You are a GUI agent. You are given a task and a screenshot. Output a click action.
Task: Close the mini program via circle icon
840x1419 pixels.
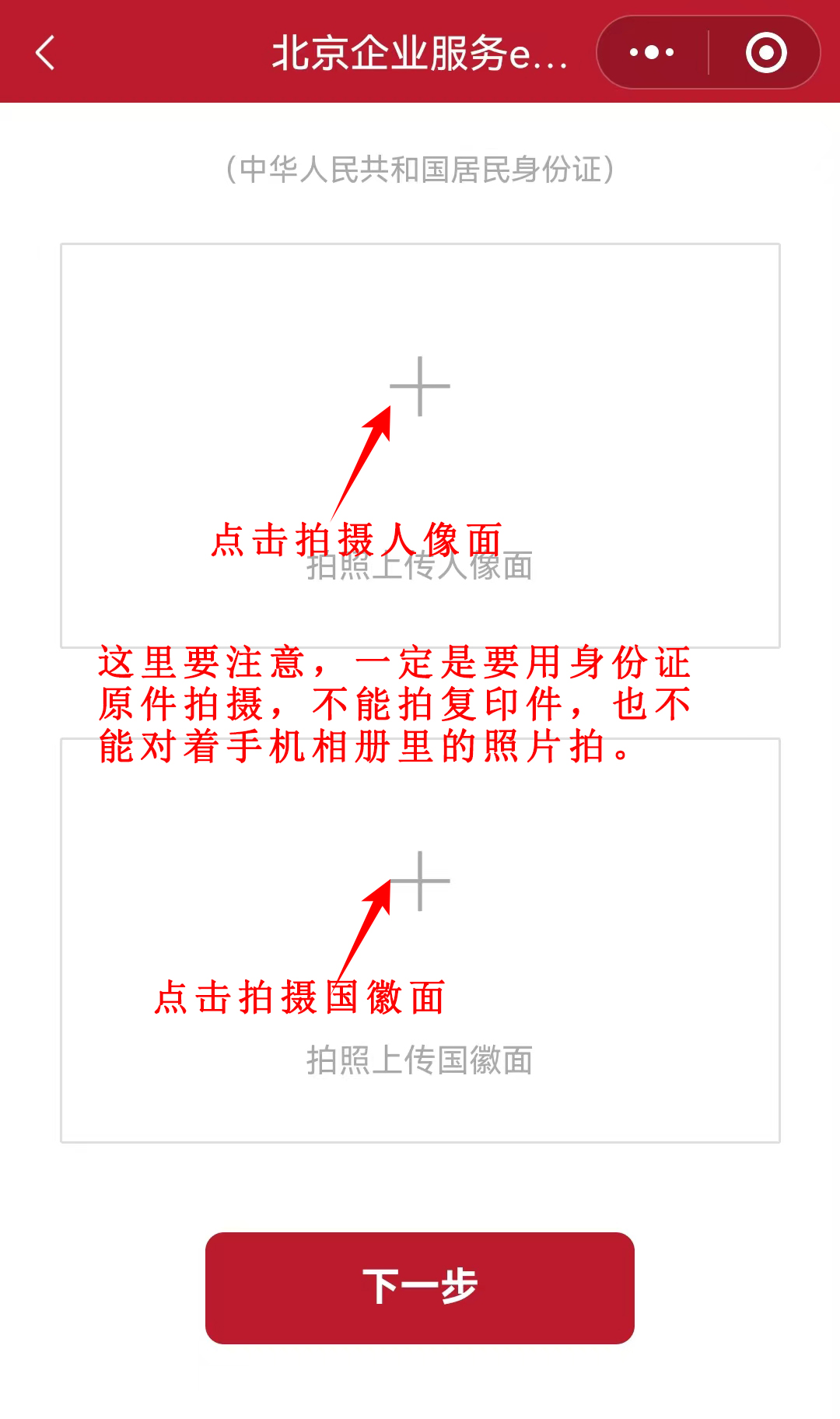(766, 53)
